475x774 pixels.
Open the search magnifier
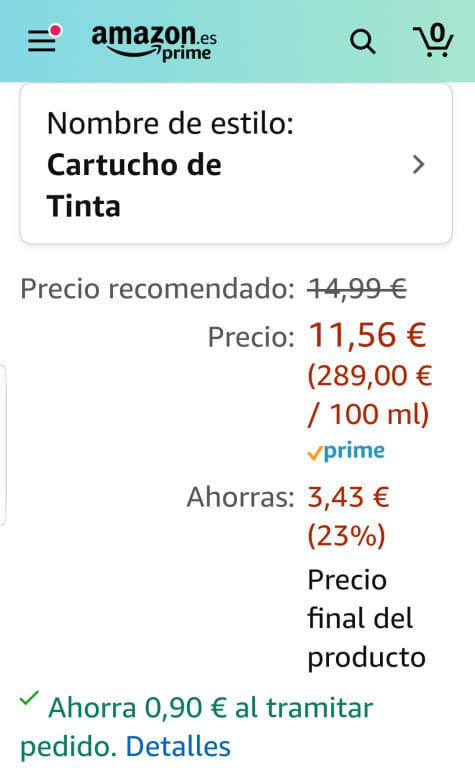362,42
